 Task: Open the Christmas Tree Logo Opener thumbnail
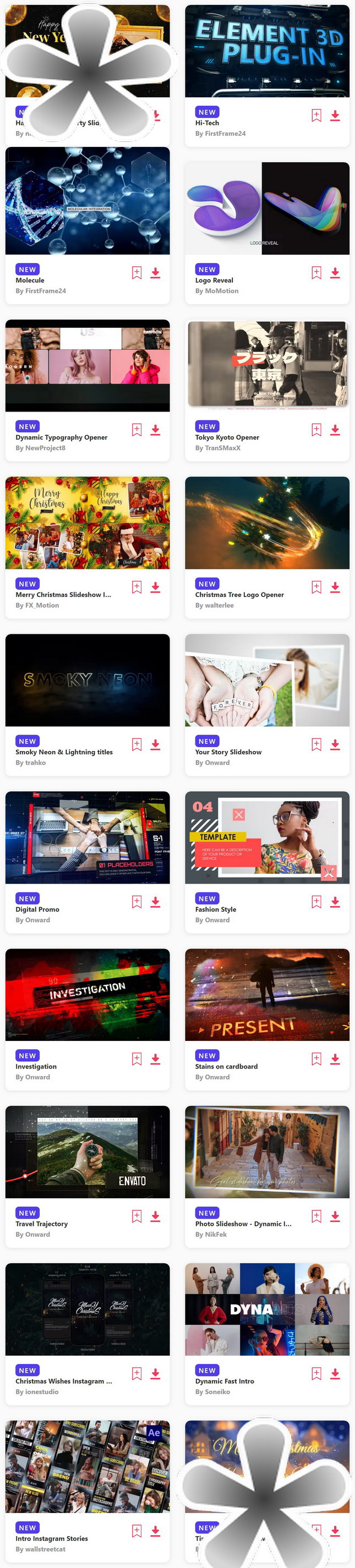[x=267, y=523]
